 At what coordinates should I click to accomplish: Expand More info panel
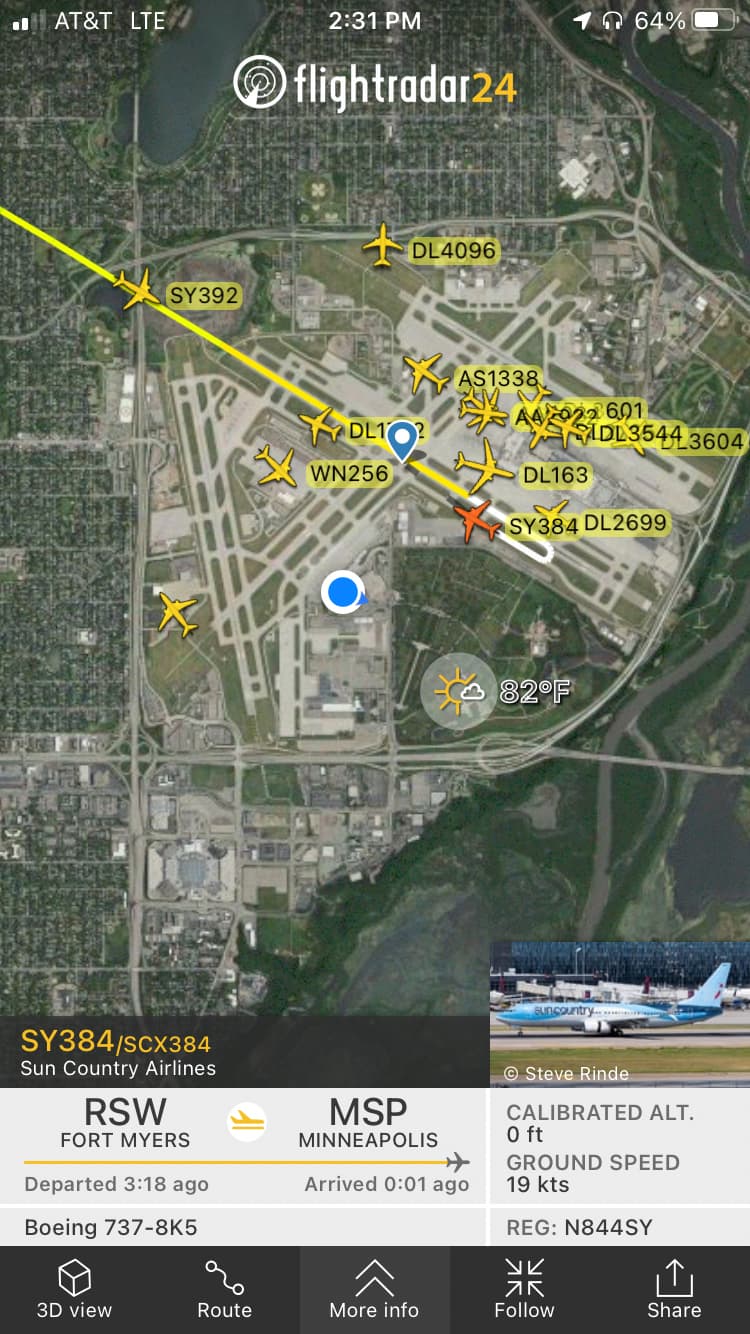(374, 1290)
